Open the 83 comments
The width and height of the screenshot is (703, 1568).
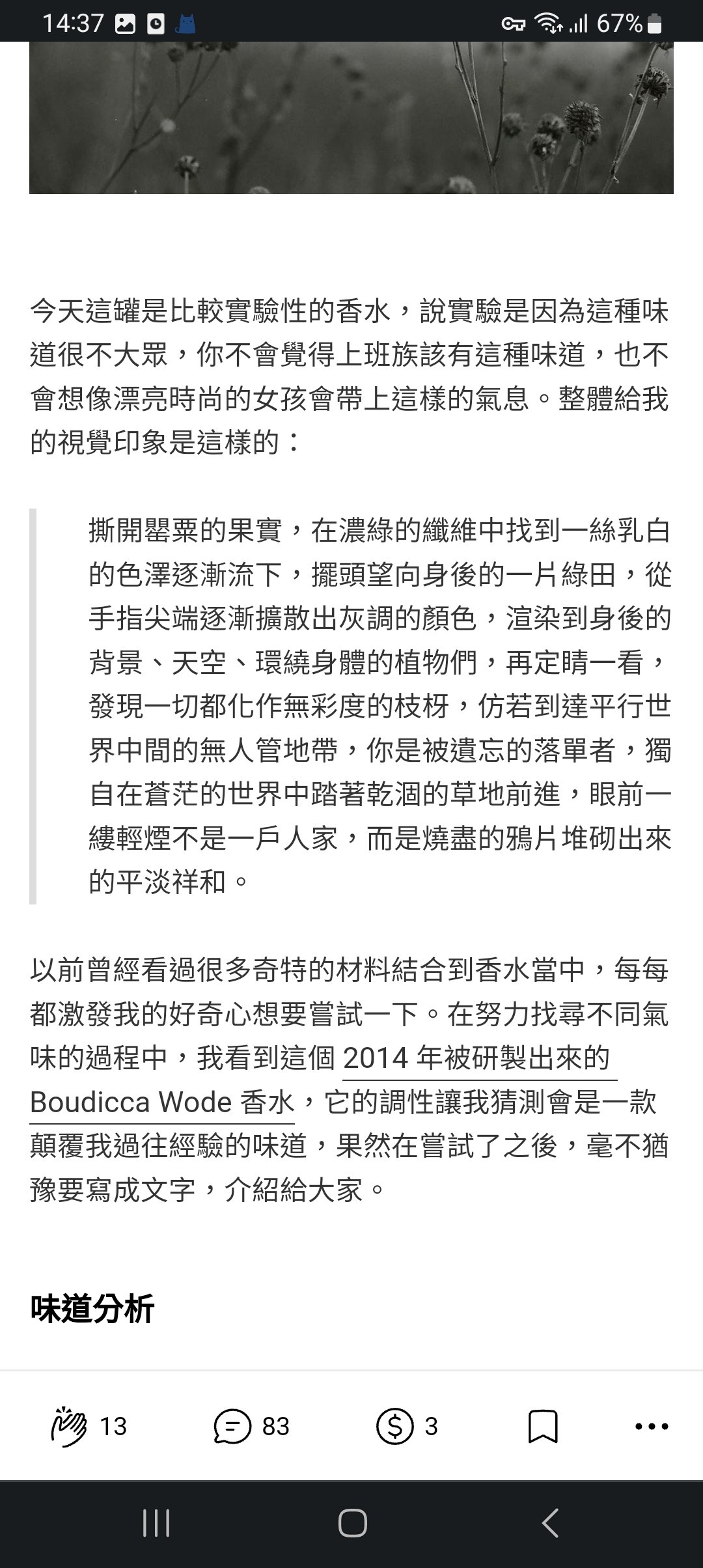pyautogui.click(x=232, y=1427)
